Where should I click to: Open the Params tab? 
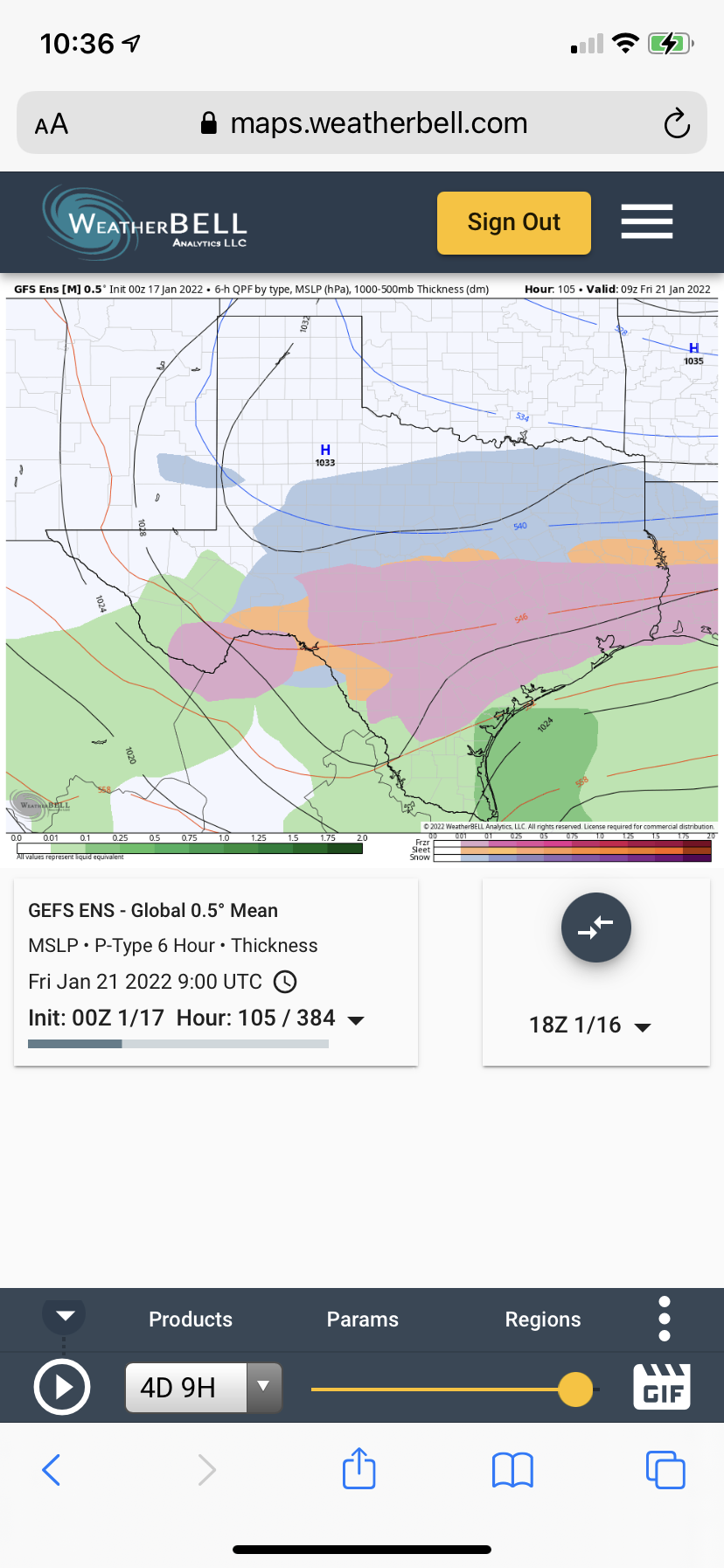coord(362,1319)
